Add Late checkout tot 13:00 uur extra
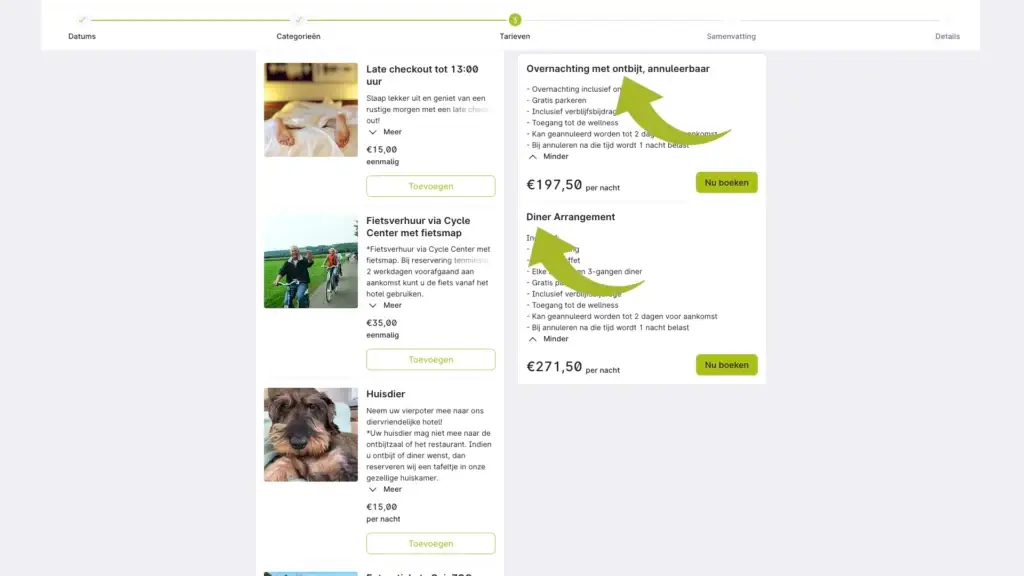Screen dimensions: 1024x576 coord(430,186)
